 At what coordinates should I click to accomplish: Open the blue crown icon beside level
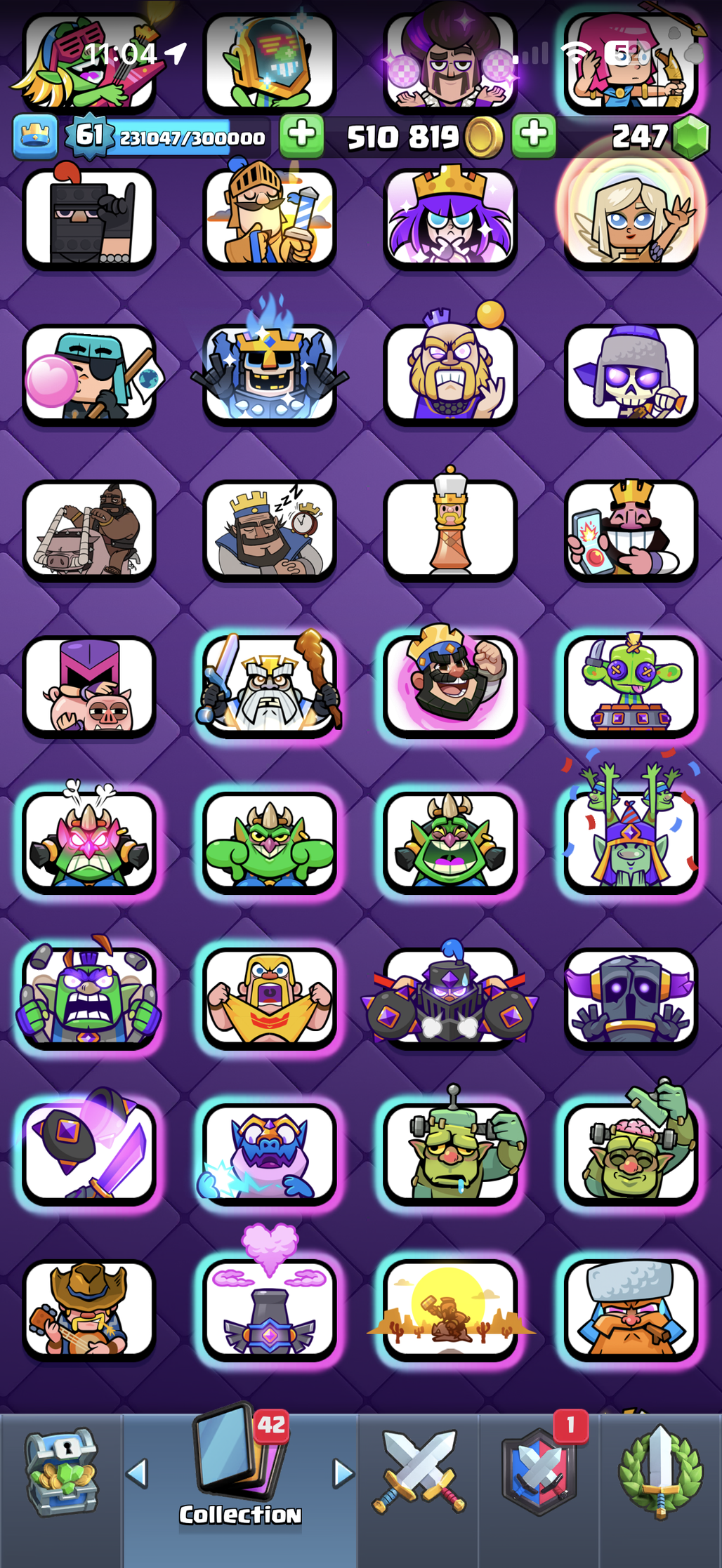point(35,136)
